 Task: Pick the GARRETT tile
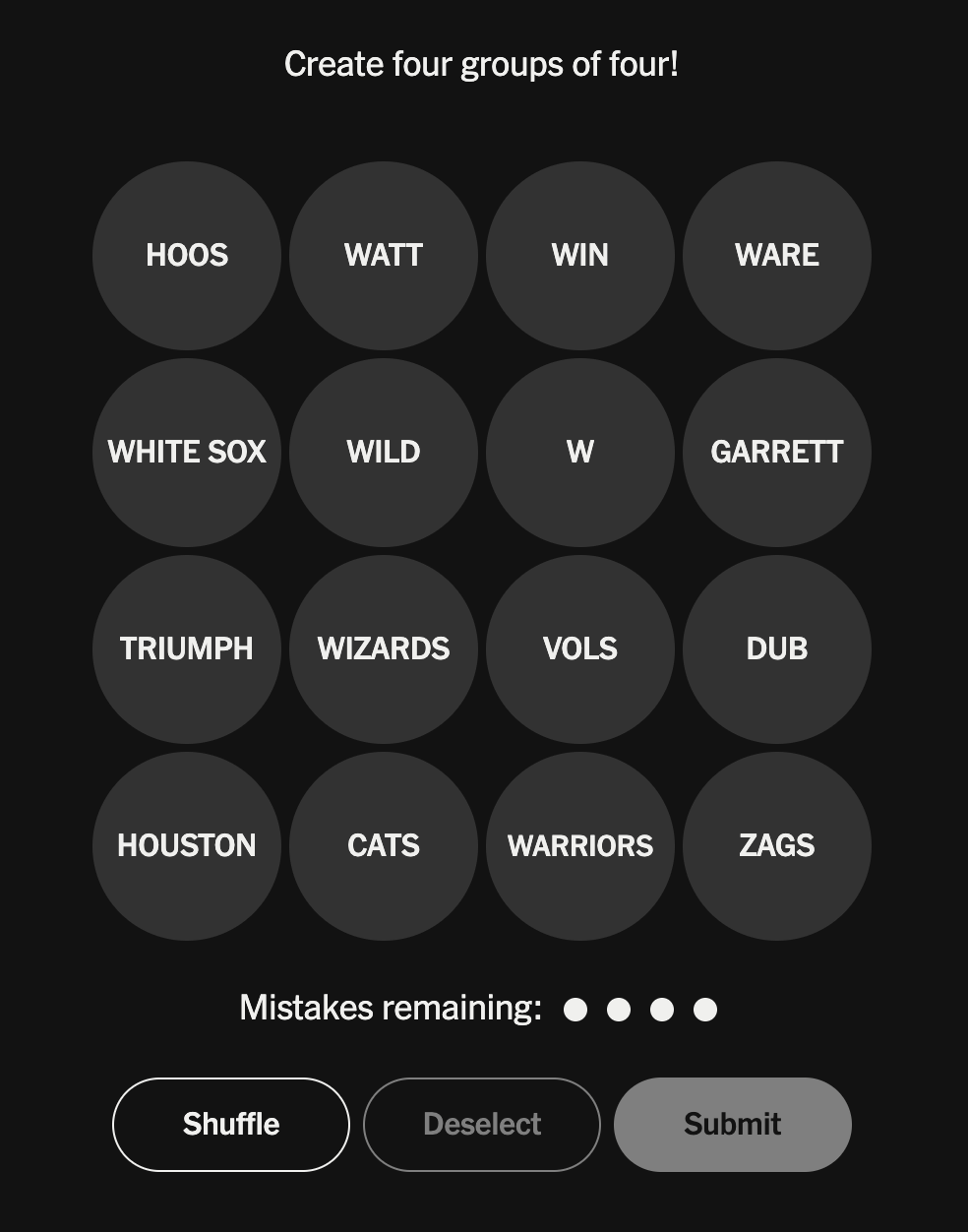[x=777, y=453]
